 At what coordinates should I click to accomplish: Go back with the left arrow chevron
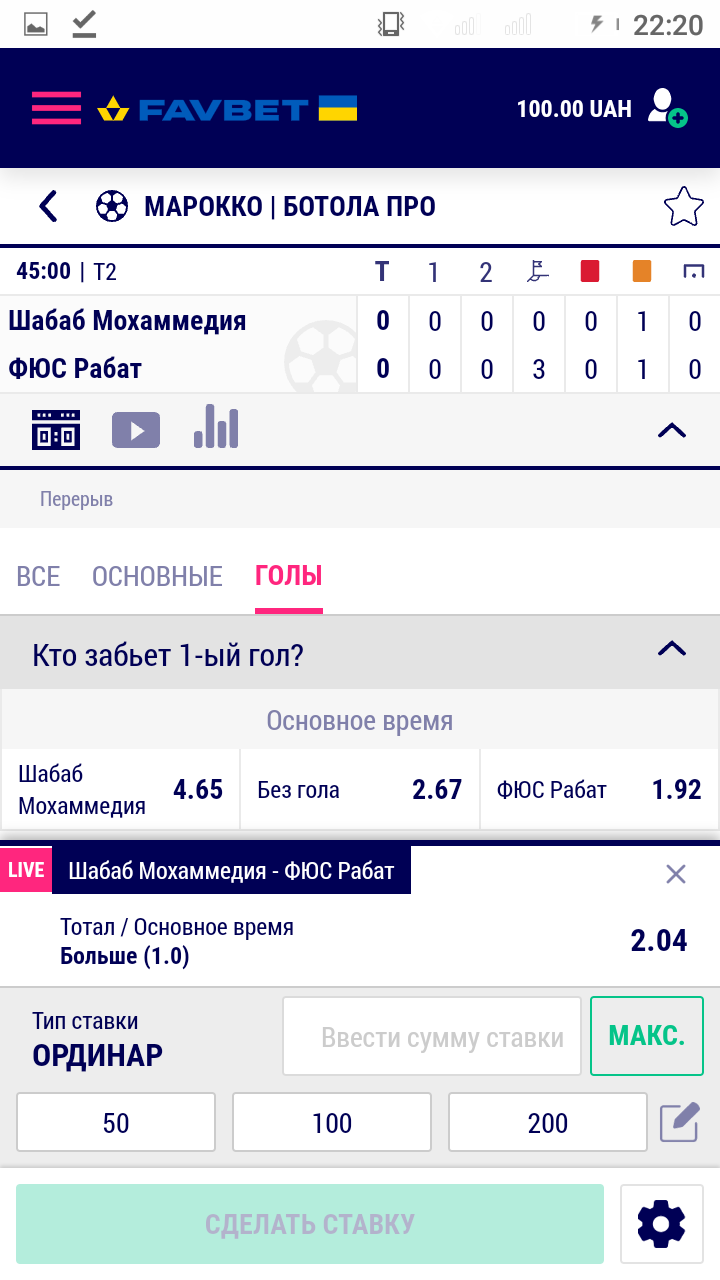coord(47,206)
